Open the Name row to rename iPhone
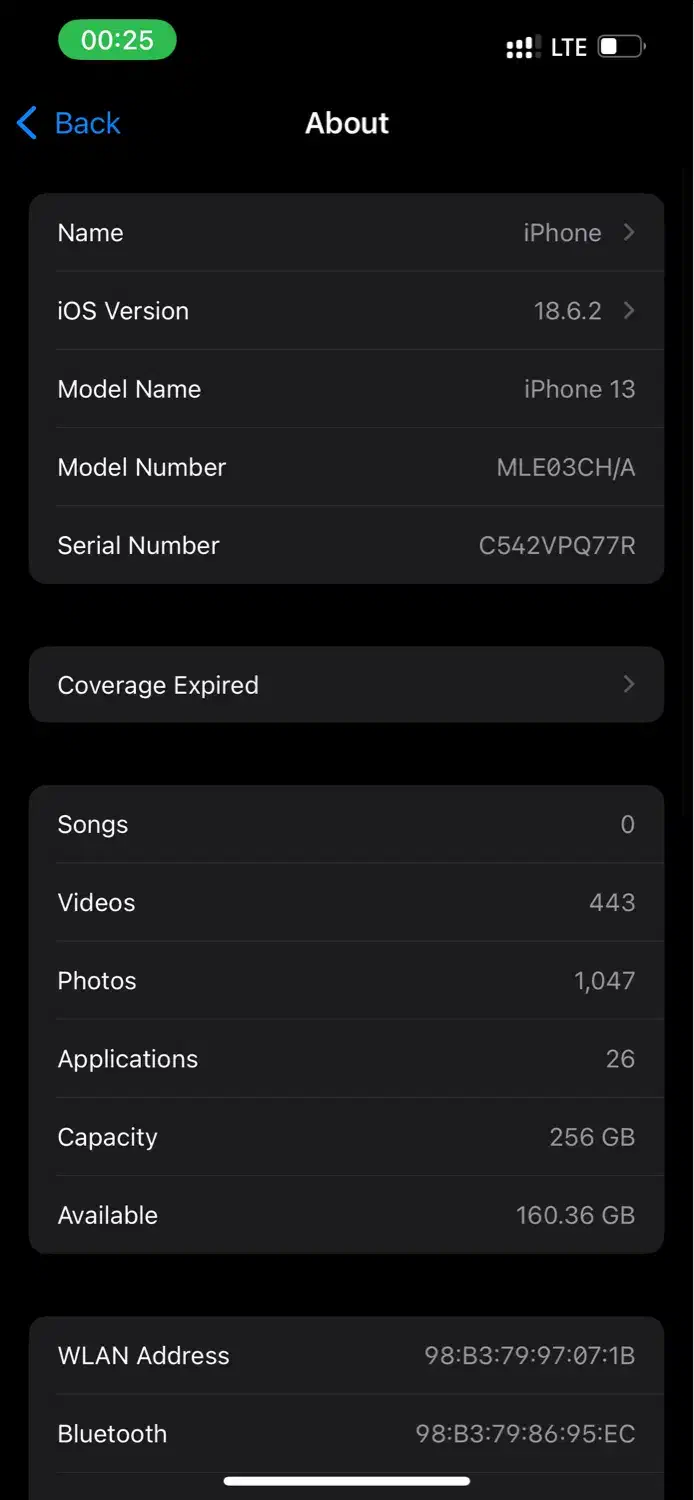The width and height of the screenshot is (694, 1500). [x=346, y=233]
